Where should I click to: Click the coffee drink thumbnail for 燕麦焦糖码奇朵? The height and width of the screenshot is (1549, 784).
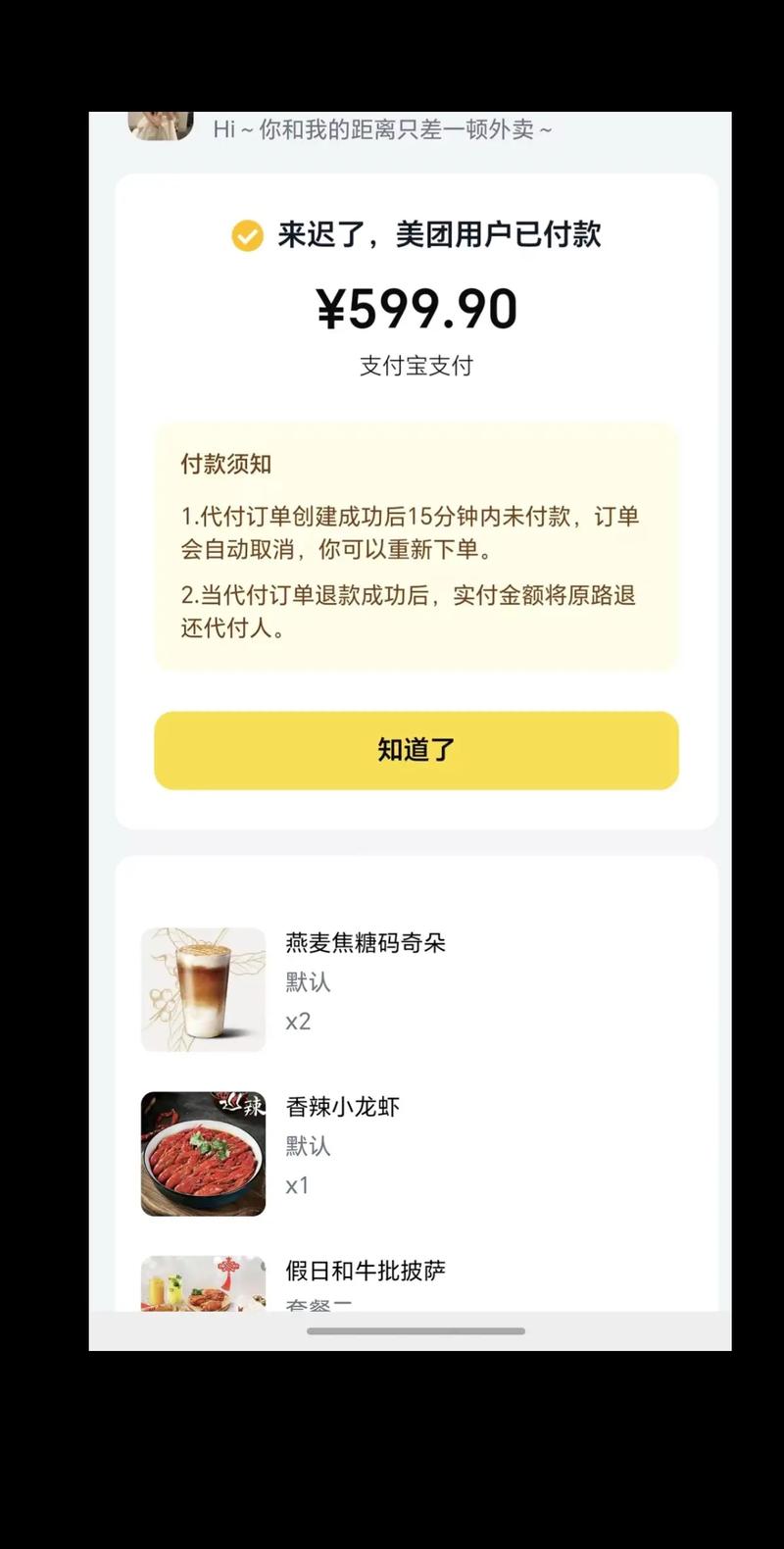(203, 988)
